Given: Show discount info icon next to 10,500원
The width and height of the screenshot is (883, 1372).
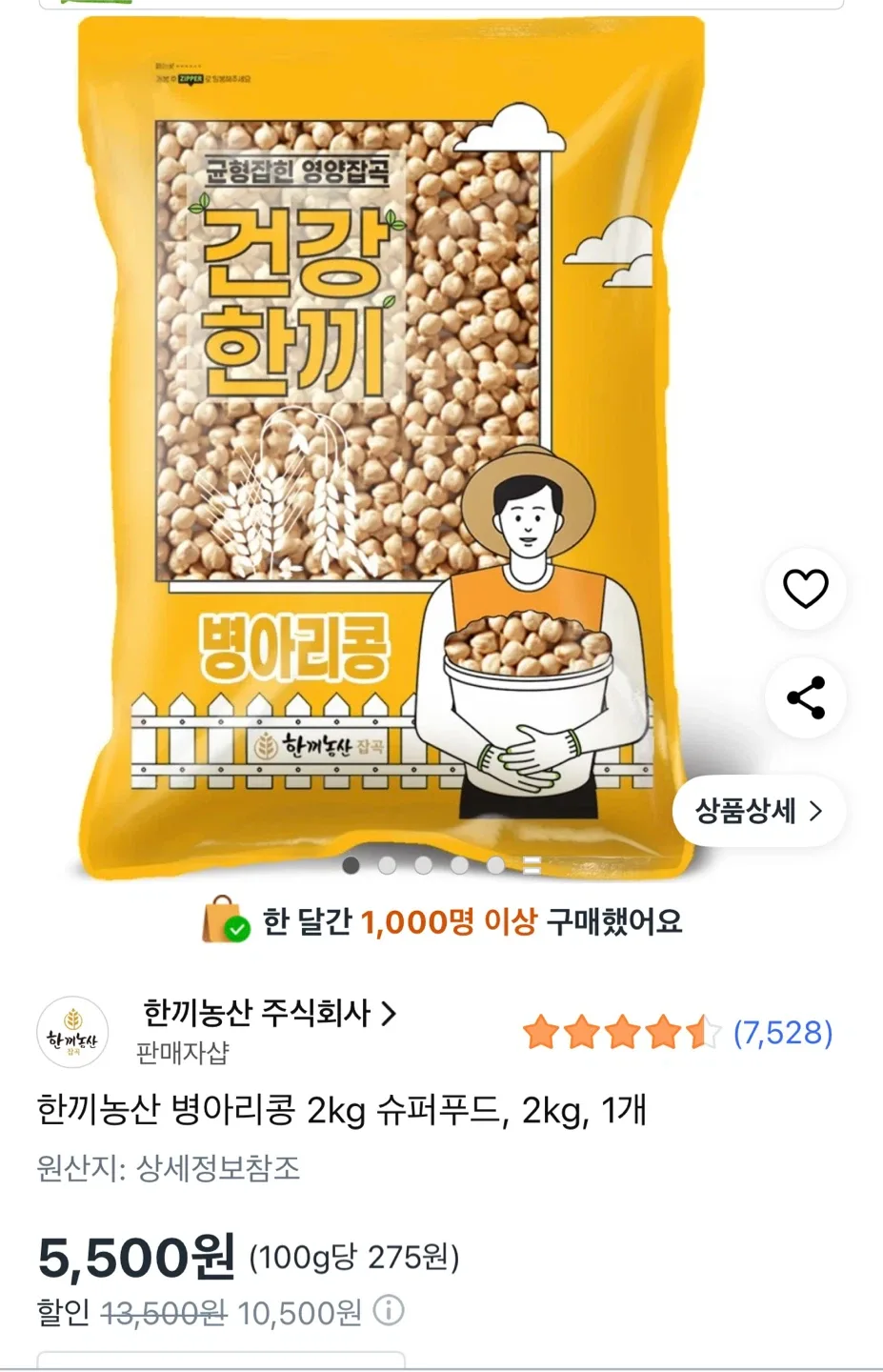Looking at the screenshot, I should pos(389,1311).
